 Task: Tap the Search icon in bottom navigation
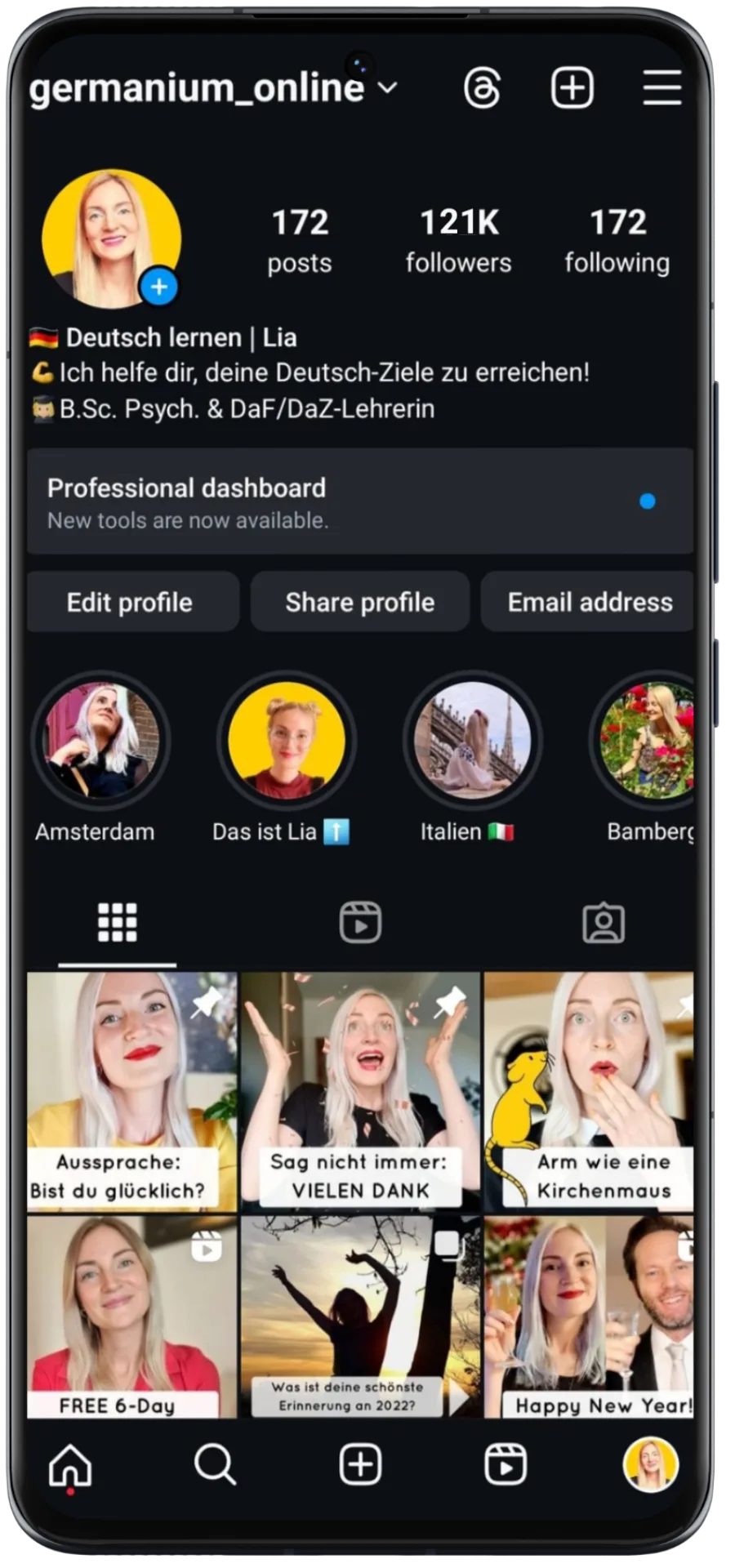click(x=215, y=1464)
